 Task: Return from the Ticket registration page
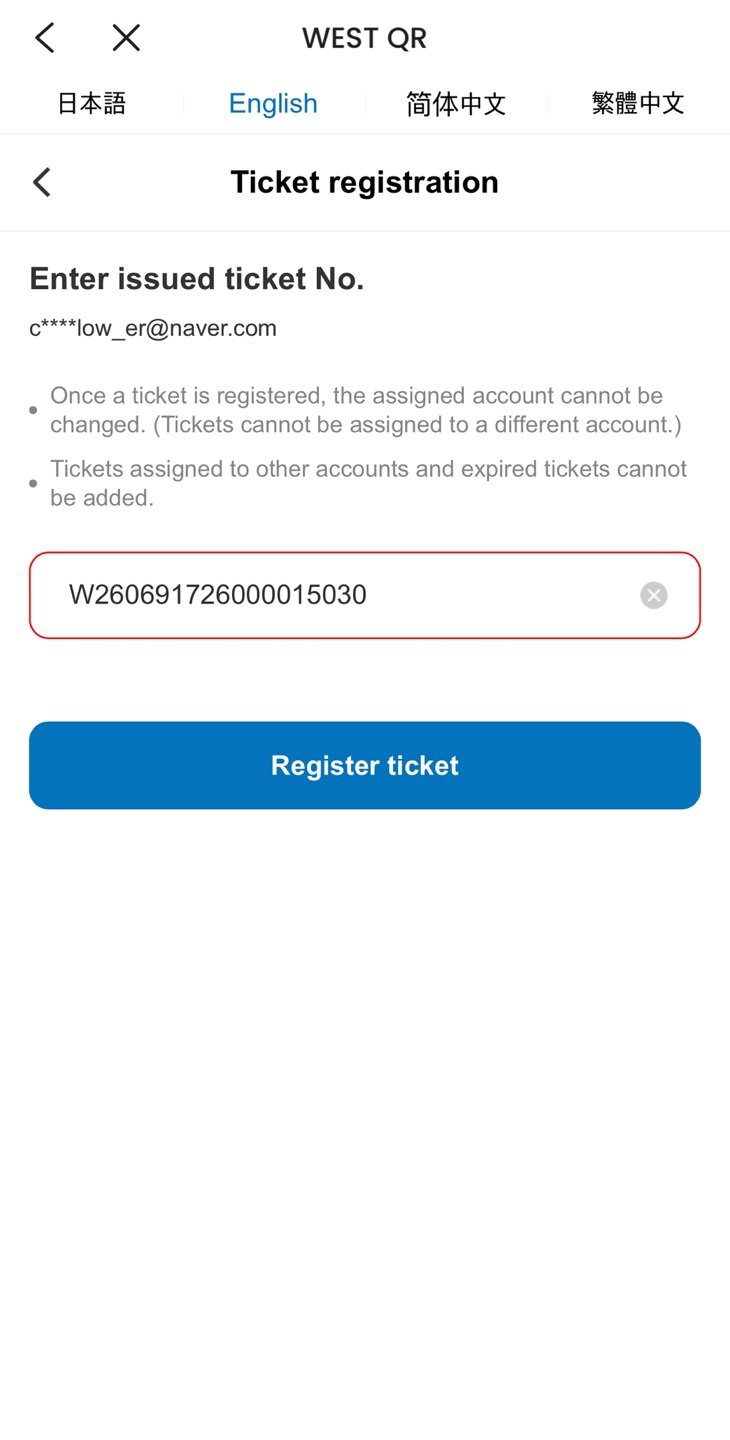click(42, 182)
